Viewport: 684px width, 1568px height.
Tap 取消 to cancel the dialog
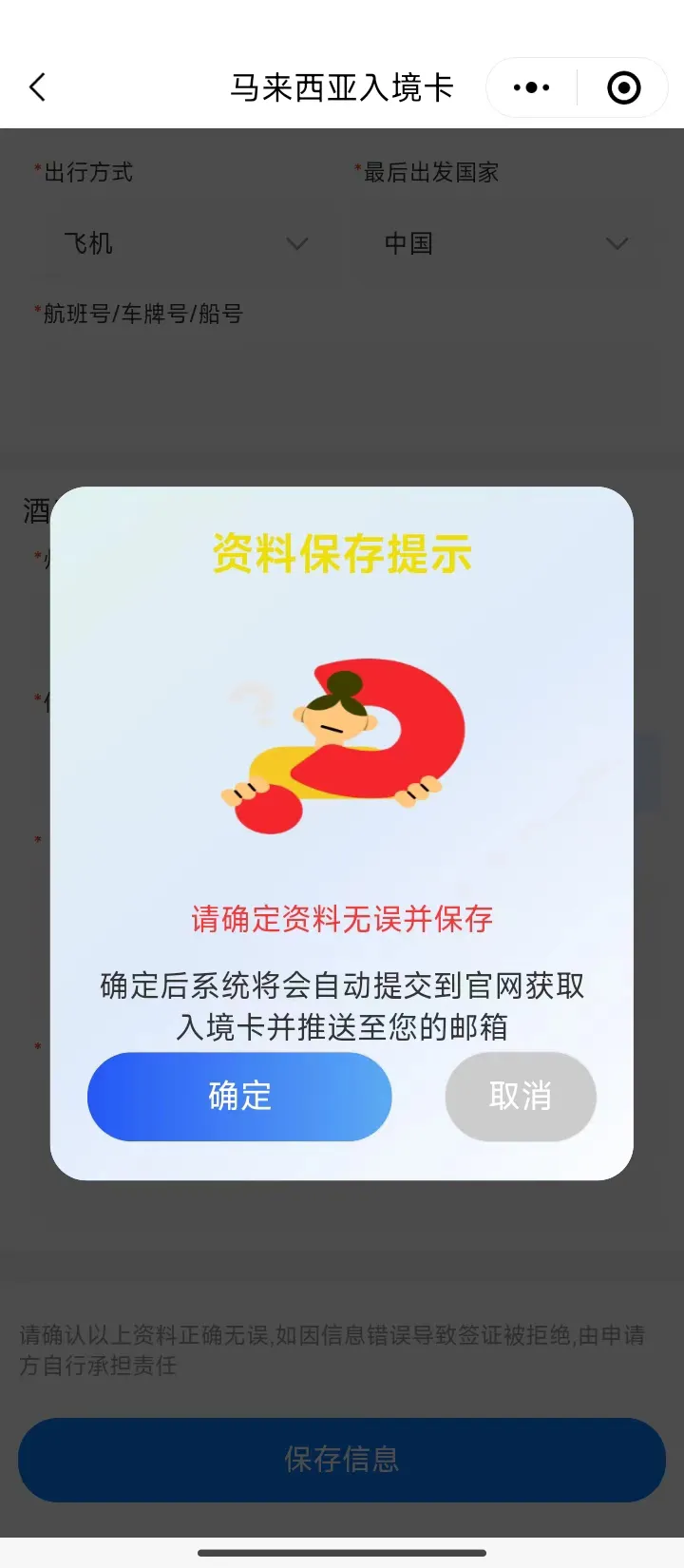pyautogui.click(x=521, y=1096)
